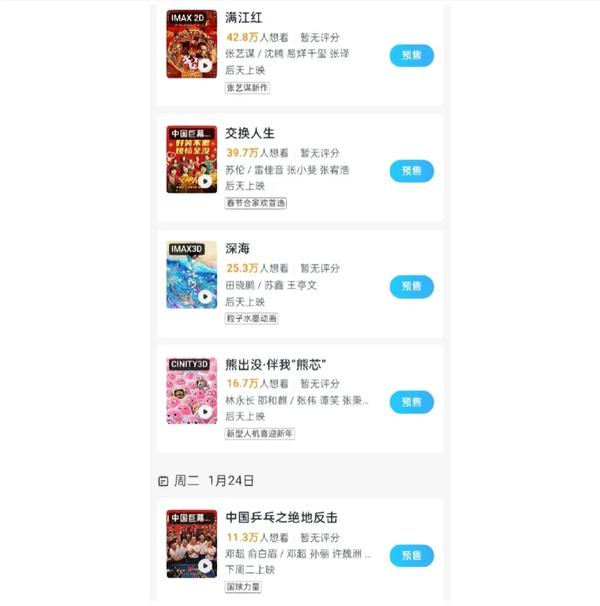Image resolution: width=600 pixels, height=606 pixels.
Task: Open the 熊出没·伴我"熊芯" movie details
Action: click(x=277, y=364)
